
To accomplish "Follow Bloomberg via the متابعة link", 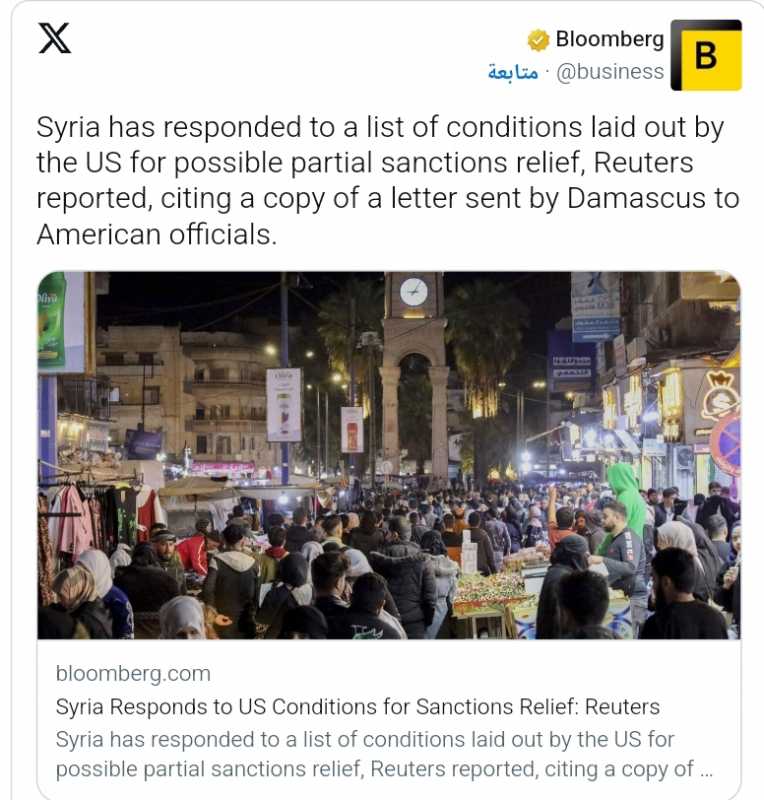I will click(x=513, y=72).
